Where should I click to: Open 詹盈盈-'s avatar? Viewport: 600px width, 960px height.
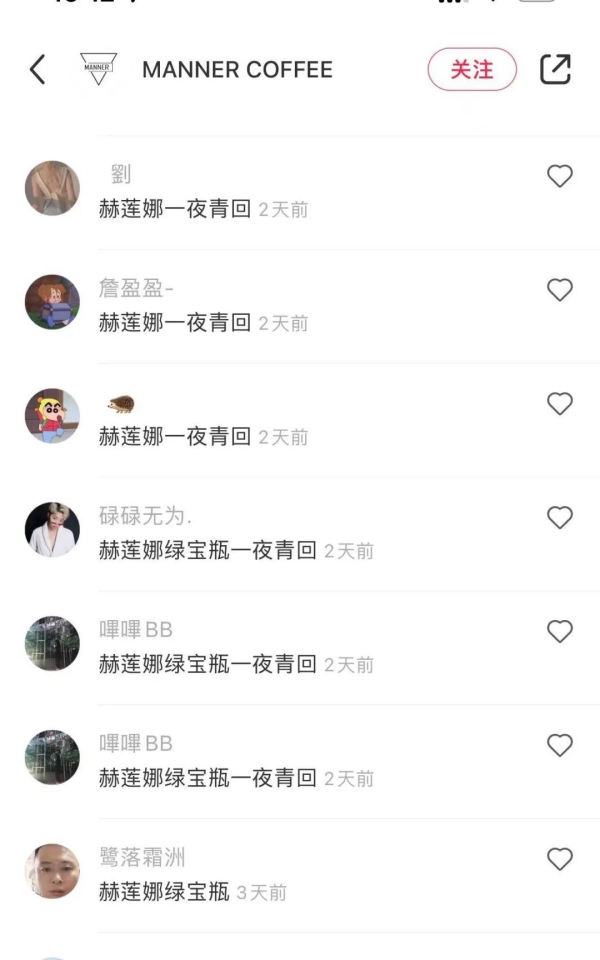coord(52,302)
